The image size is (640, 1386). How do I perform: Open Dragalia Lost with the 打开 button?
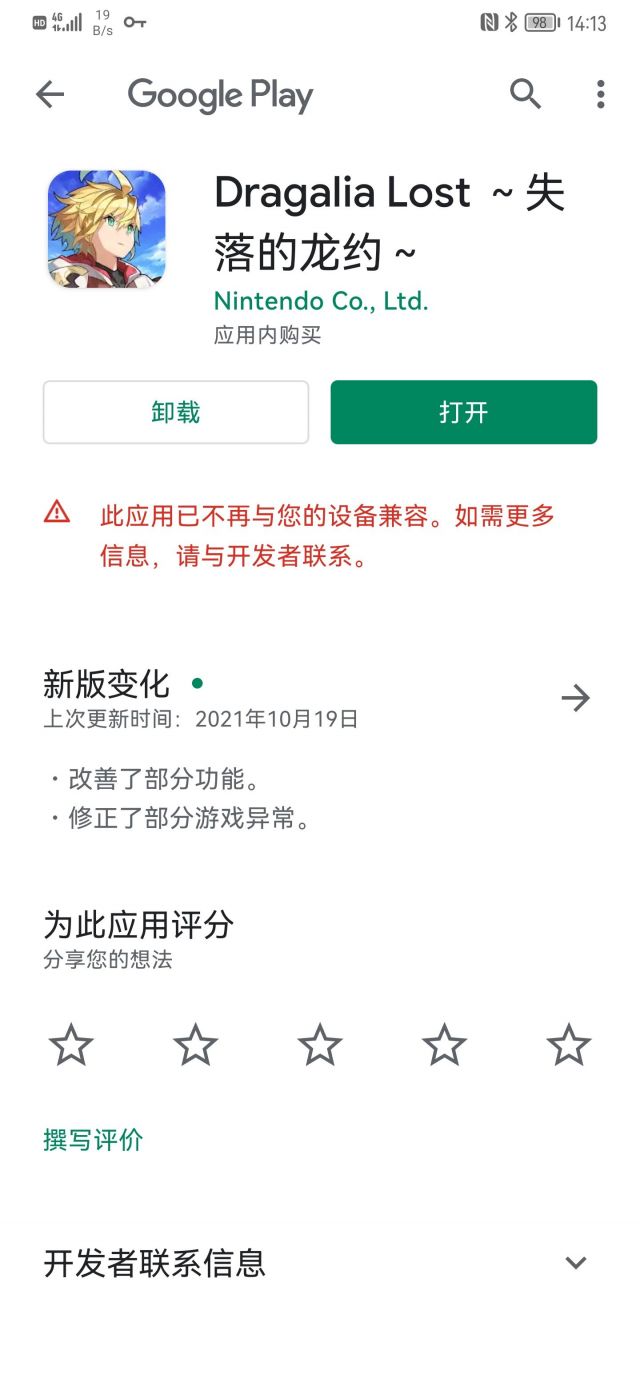tap(464, 412)
